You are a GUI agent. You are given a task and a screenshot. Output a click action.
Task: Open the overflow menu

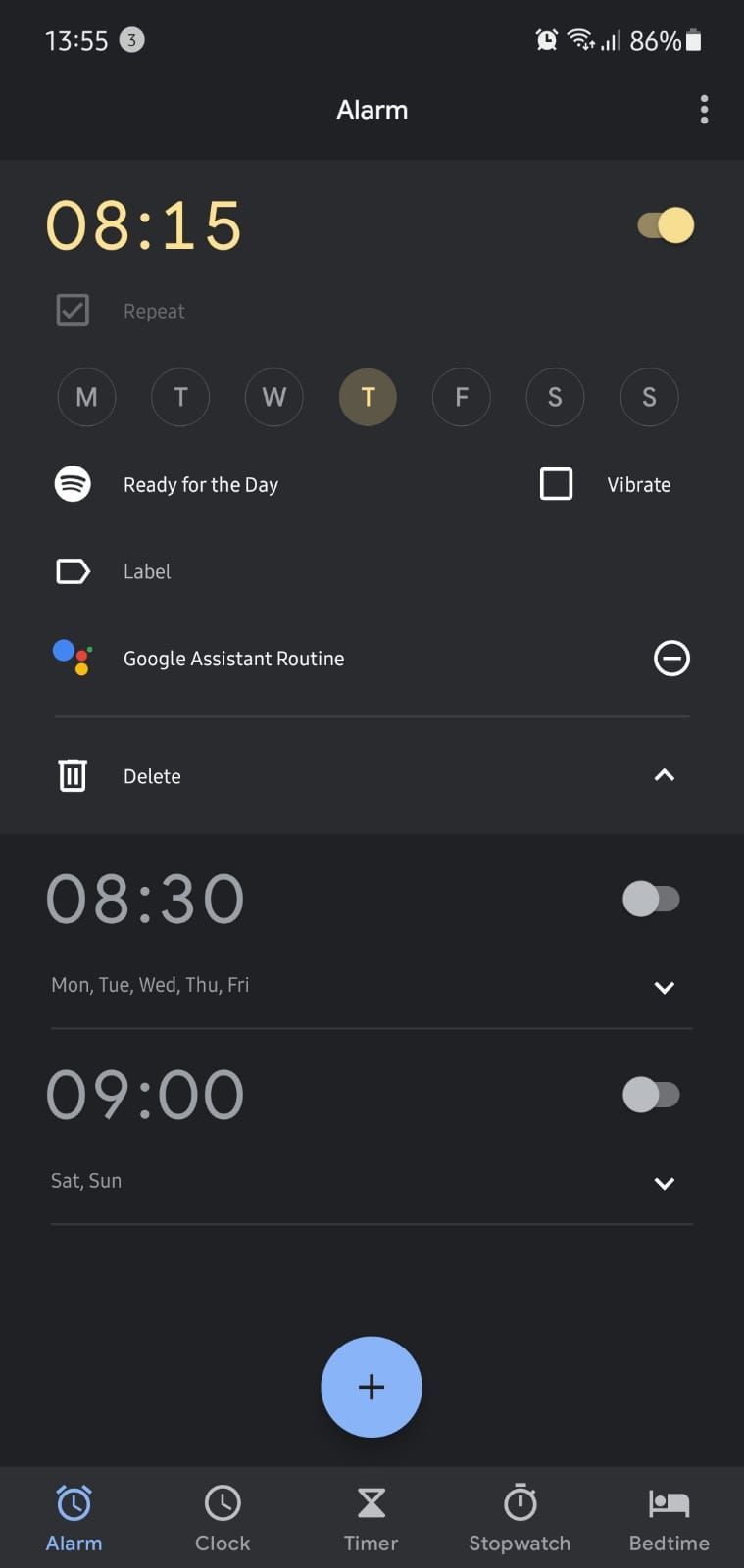point(704,110)
